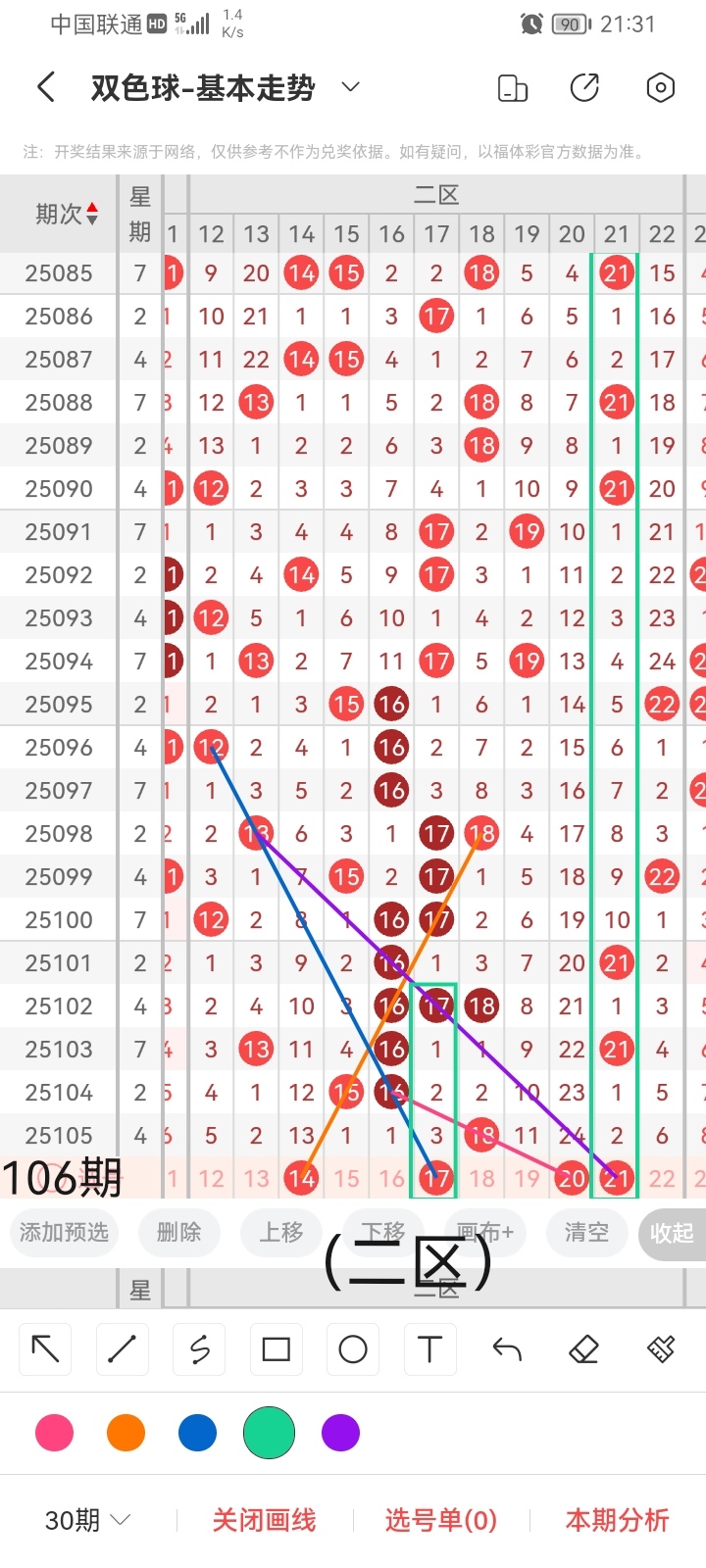Tap the screen orientation icon in the top bar
This screenshot has width=706, height=1568.
(x=513, y=88)
